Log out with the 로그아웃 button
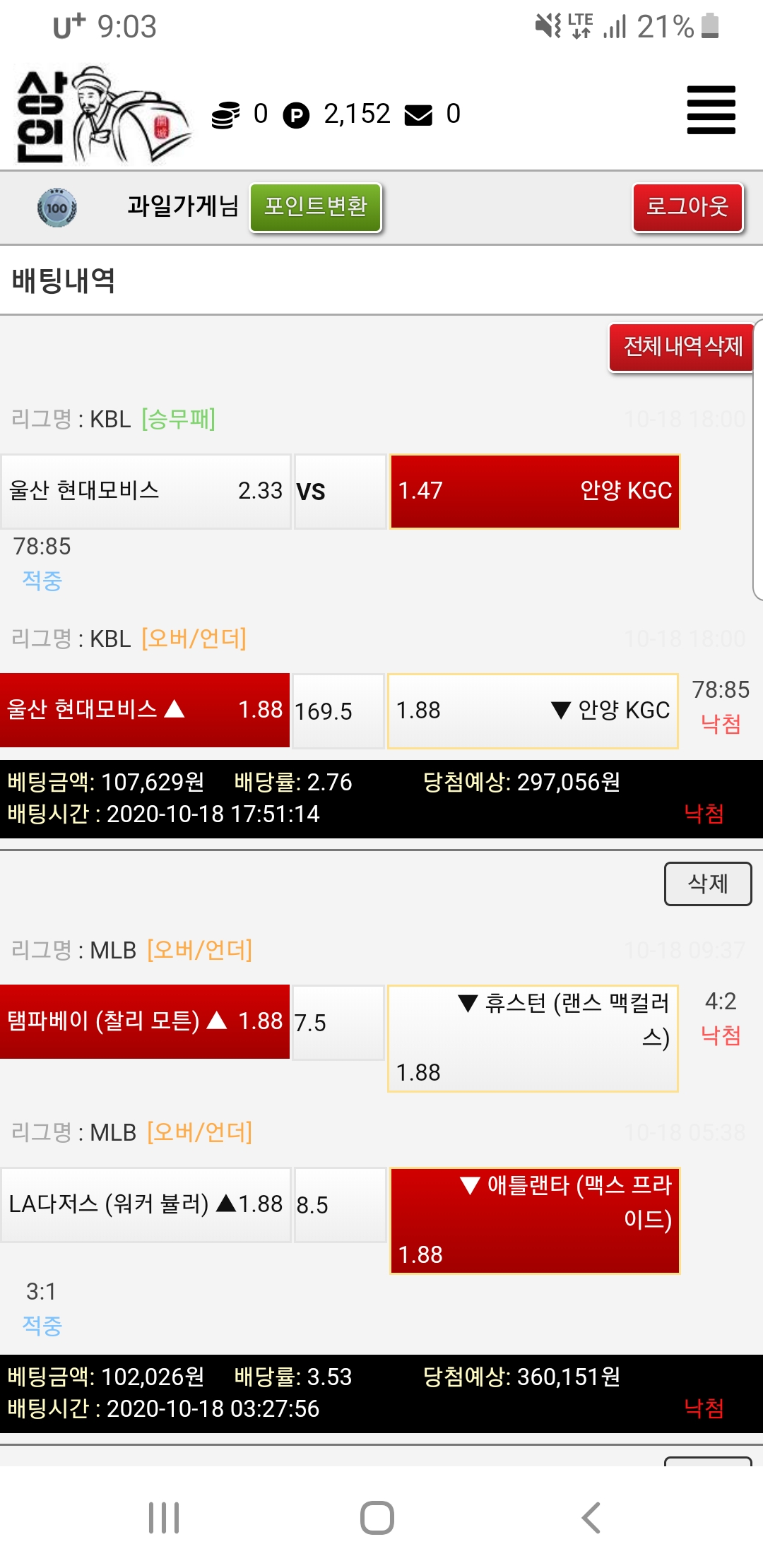Image resolution: width=763 pixels, height=1568 pixels. coord(687,207)
